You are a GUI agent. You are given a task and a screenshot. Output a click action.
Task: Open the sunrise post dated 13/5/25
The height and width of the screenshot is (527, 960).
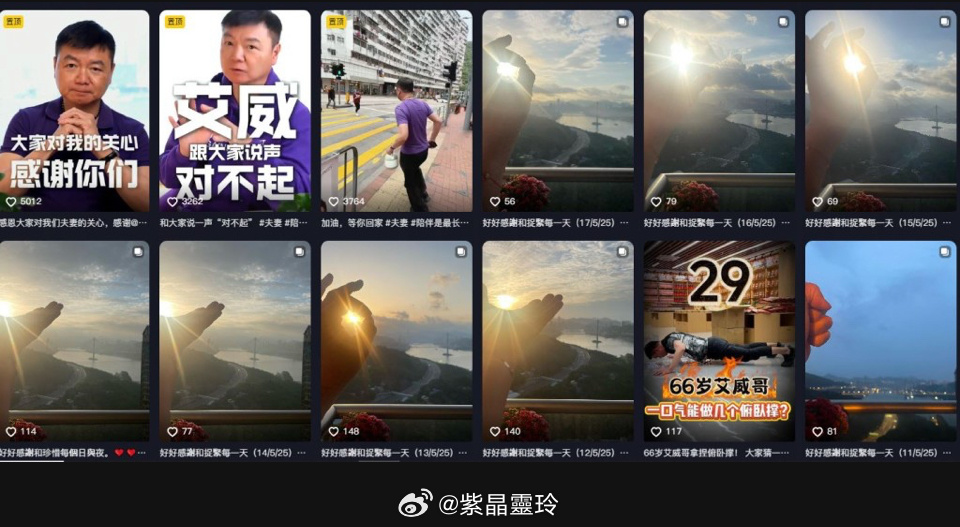pyautogui.click(x=396, y=340)
